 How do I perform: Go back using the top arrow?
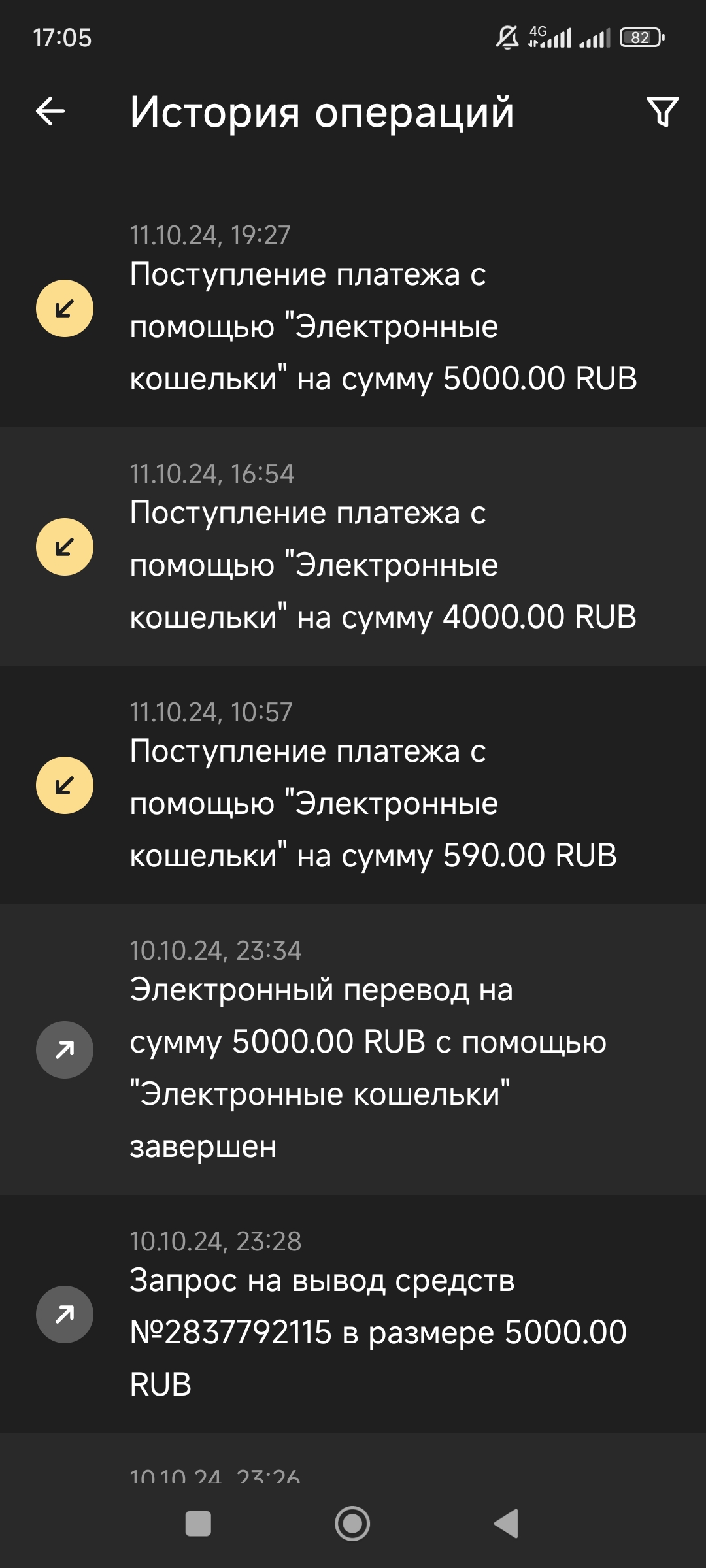pos(50,111)
